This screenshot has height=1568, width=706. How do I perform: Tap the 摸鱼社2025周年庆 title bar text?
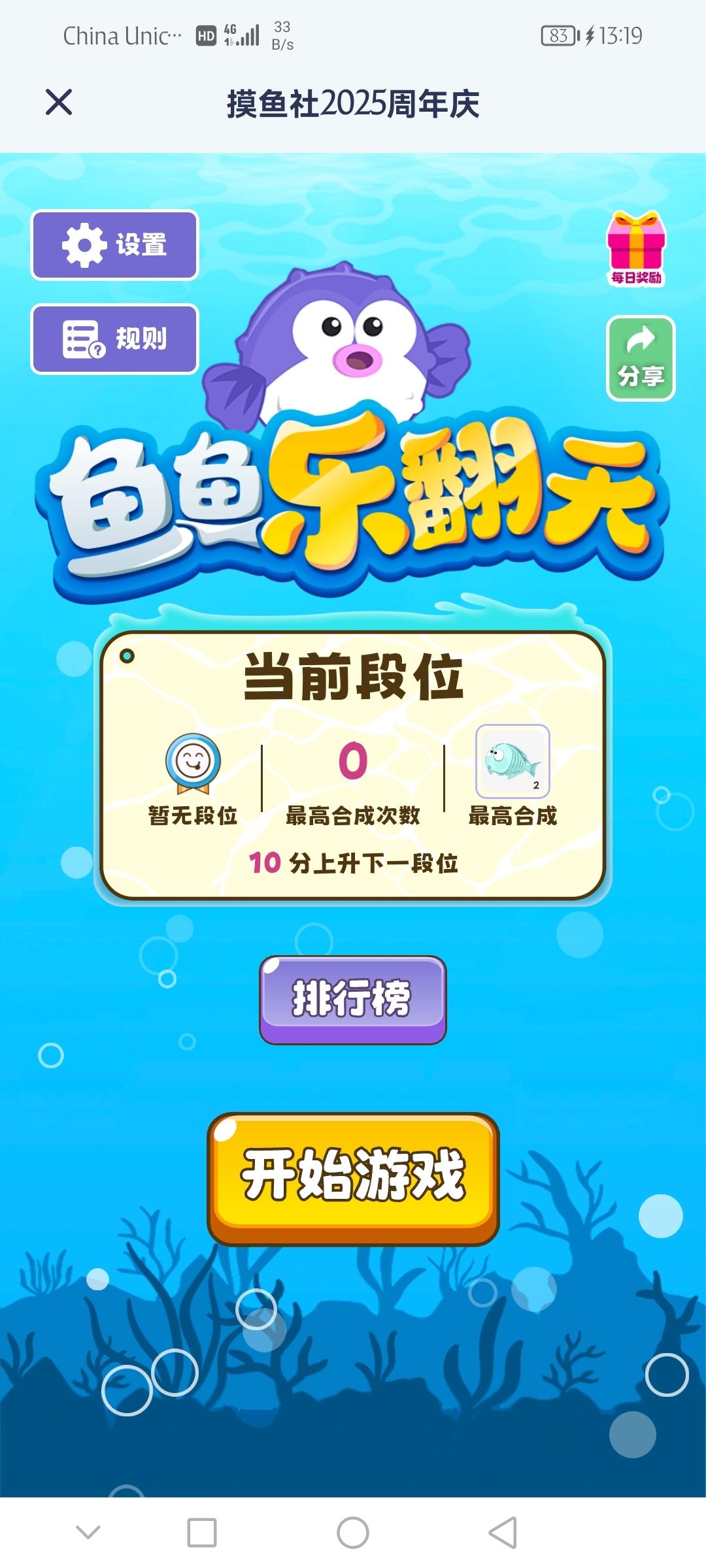353,101
